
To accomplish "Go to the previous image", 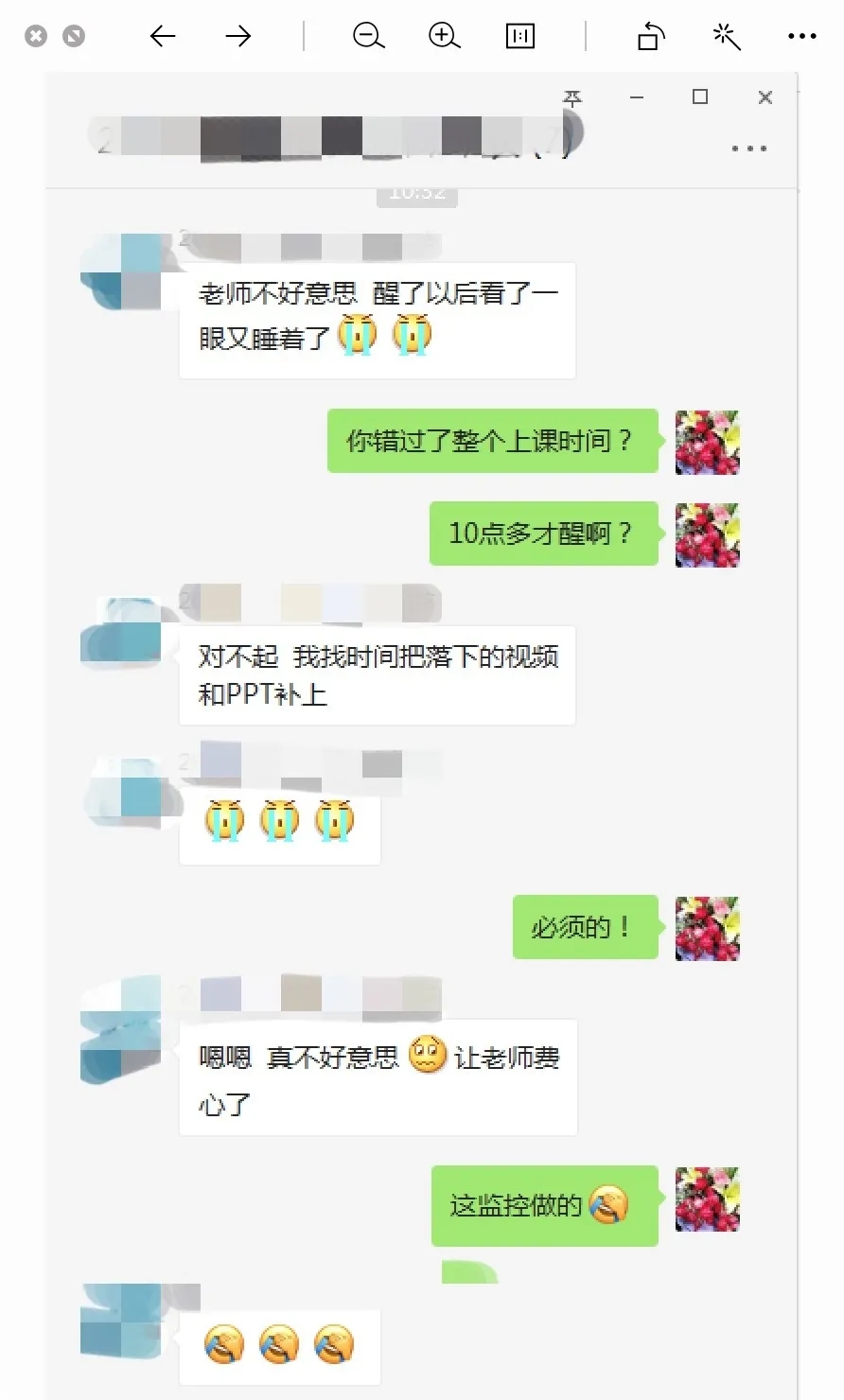I will 163,36.
